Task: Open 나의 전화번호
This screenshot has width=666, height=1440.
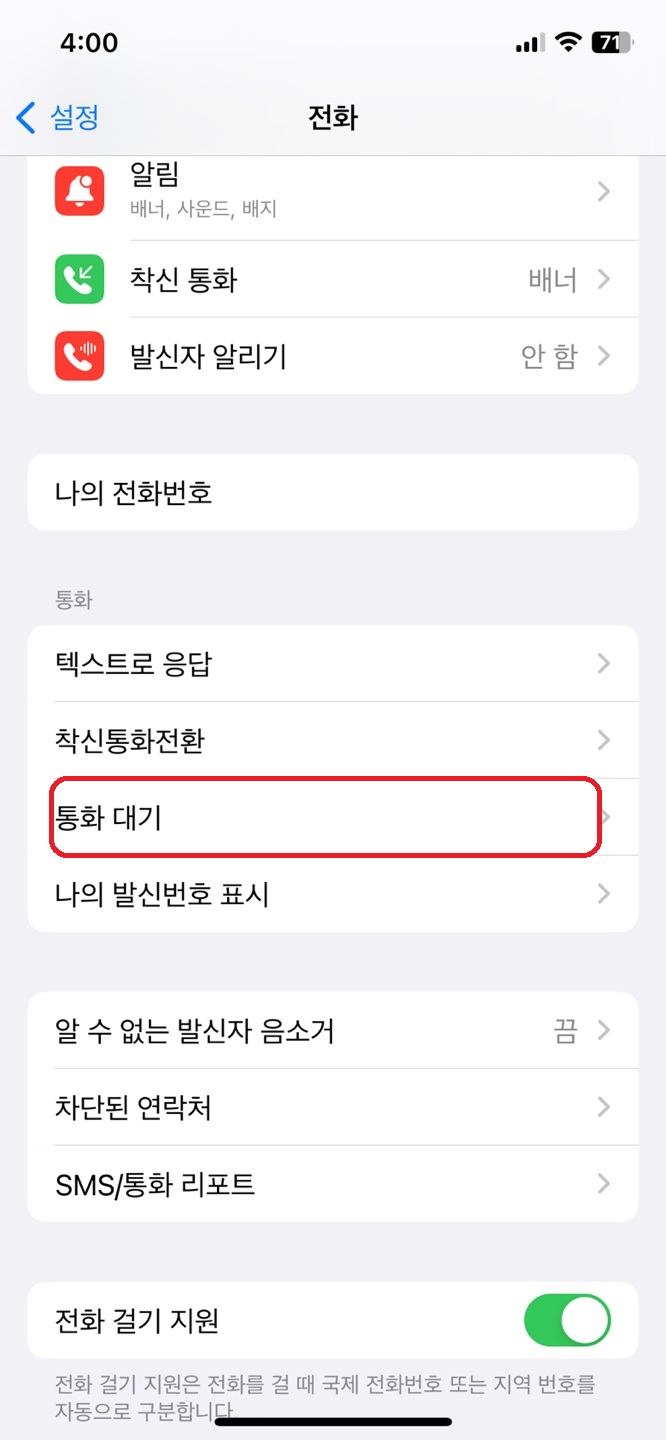Action: pos(333,492)
